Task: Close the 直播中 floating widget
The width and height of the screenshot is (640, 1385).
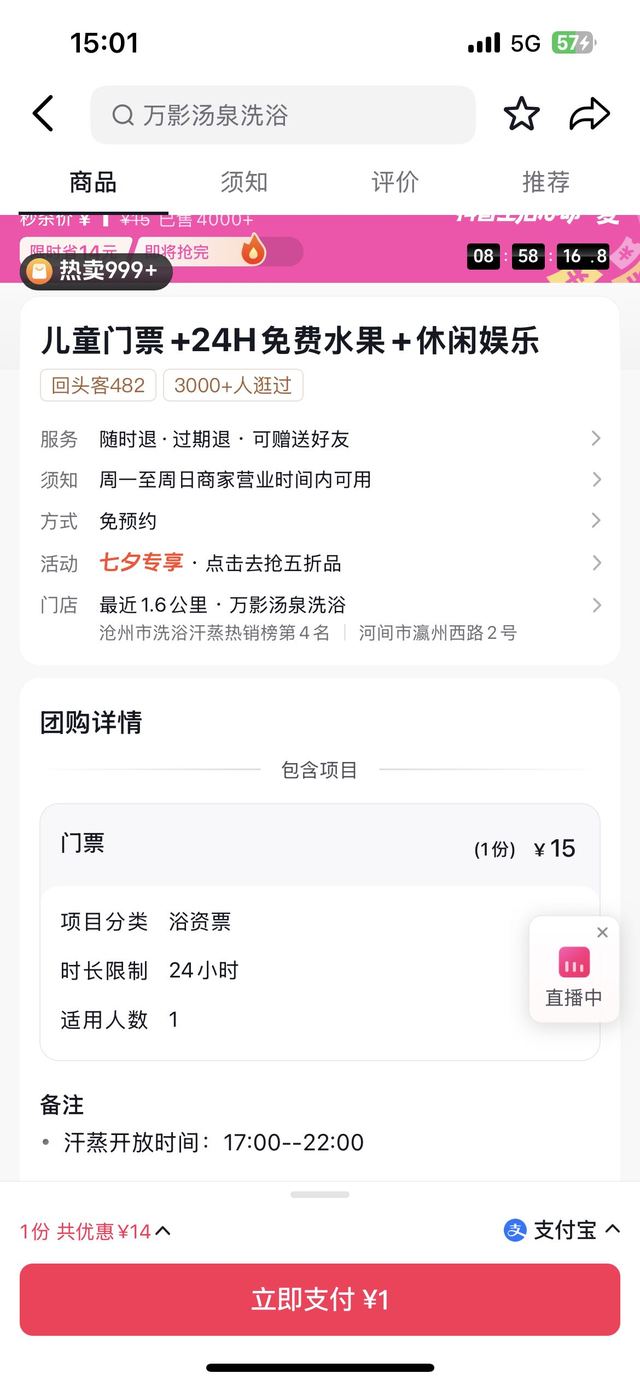Action: pos(602,932)
